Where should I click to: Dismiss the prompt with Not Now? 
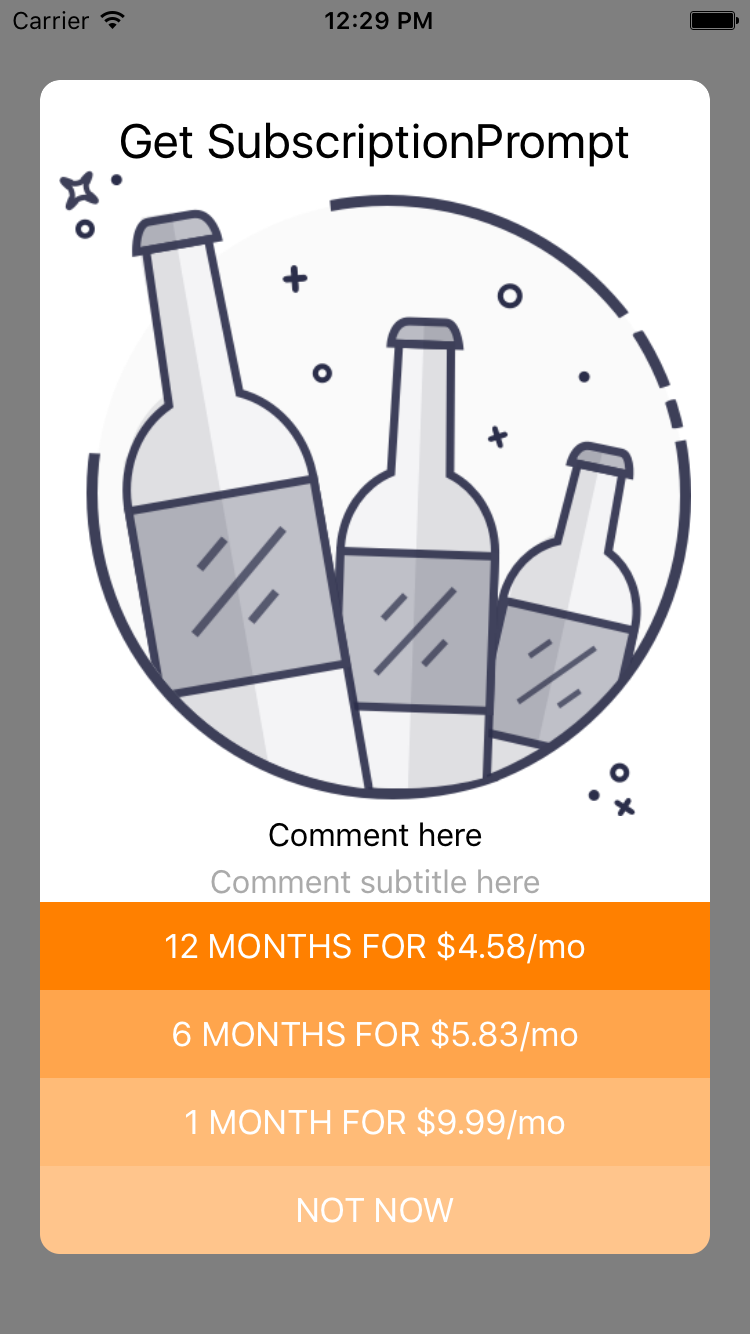(x=375, y=1210)
